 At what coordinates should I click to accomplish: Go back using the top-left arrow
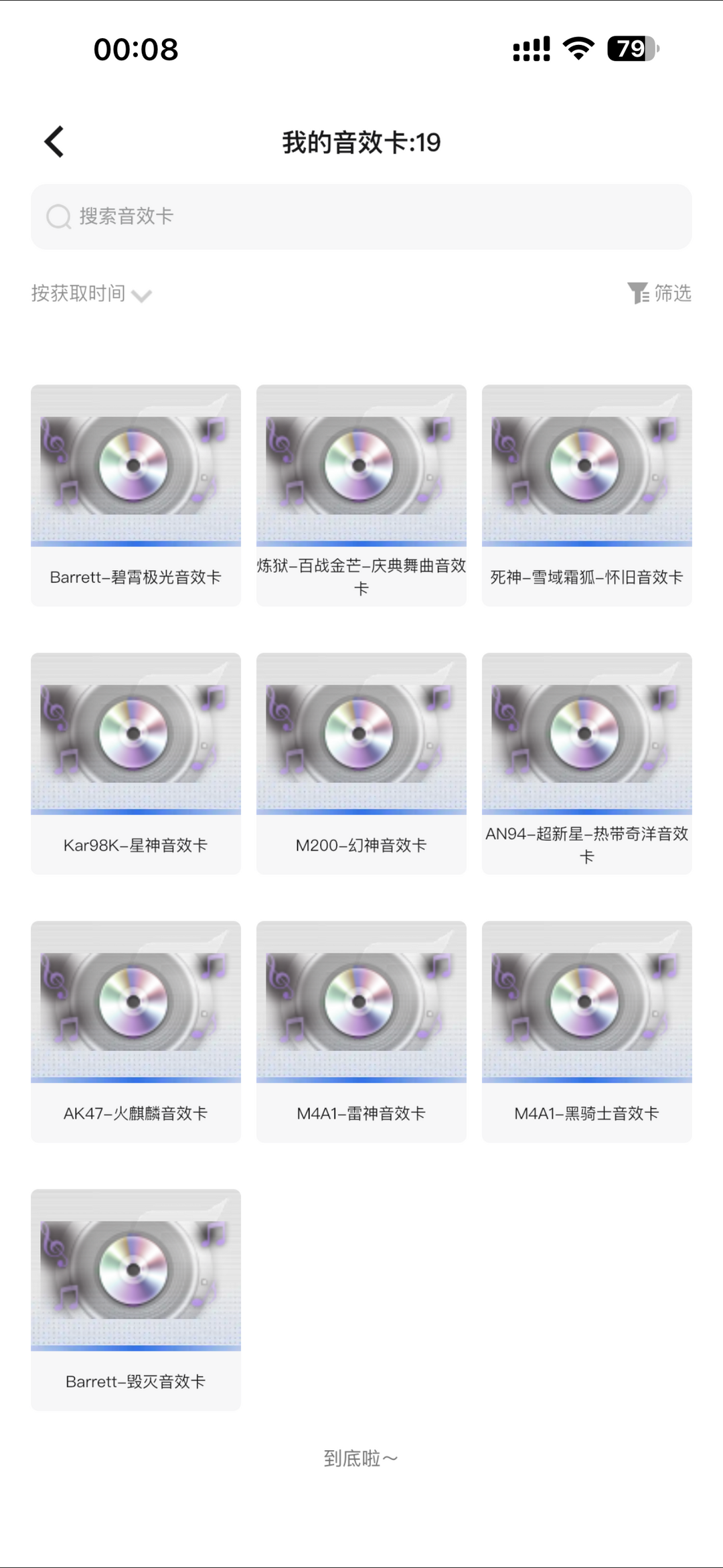tap(54, 142)
